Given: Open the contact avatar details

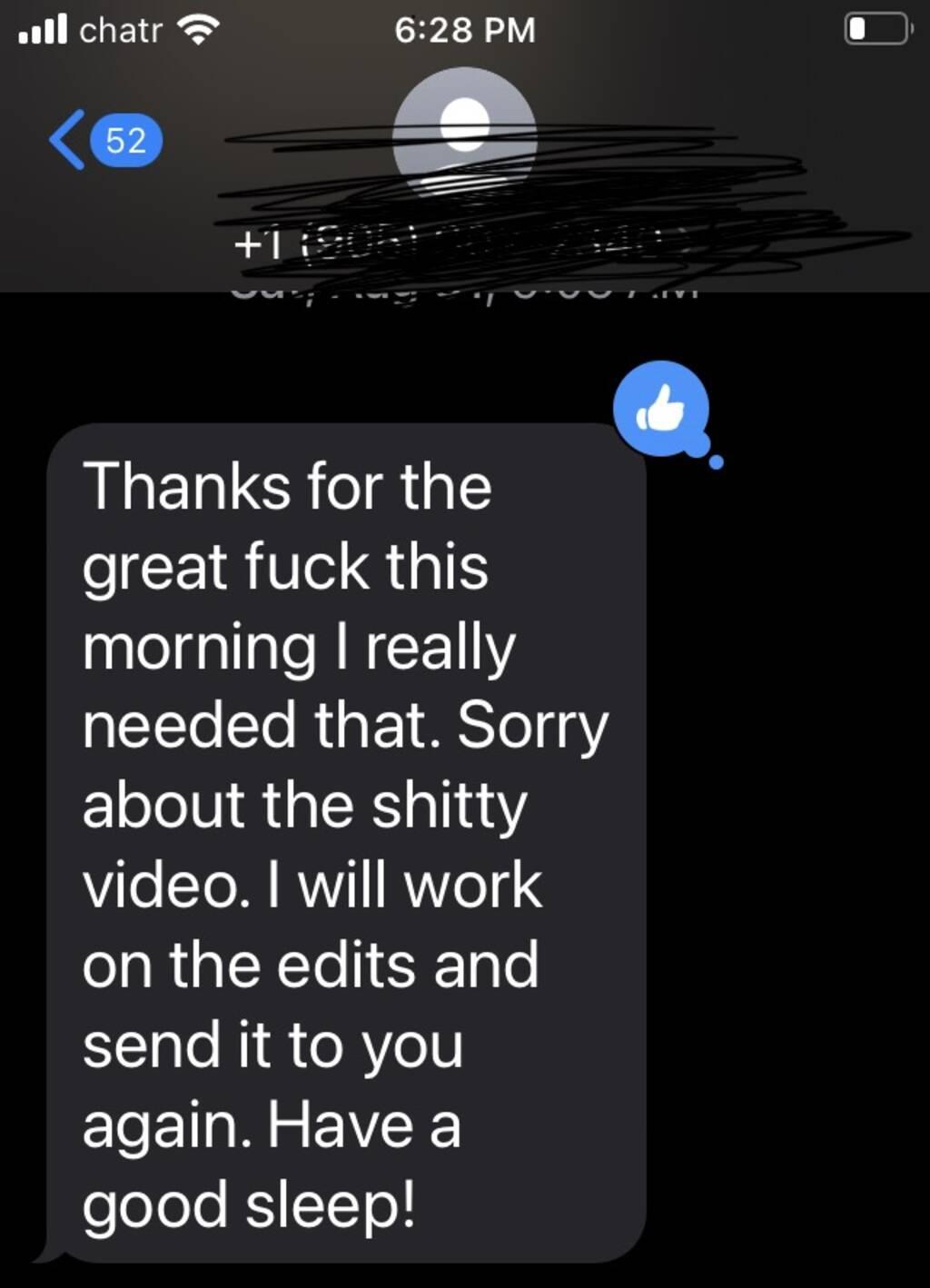Looking at the screenshot, I should click(x=464, y=134).
